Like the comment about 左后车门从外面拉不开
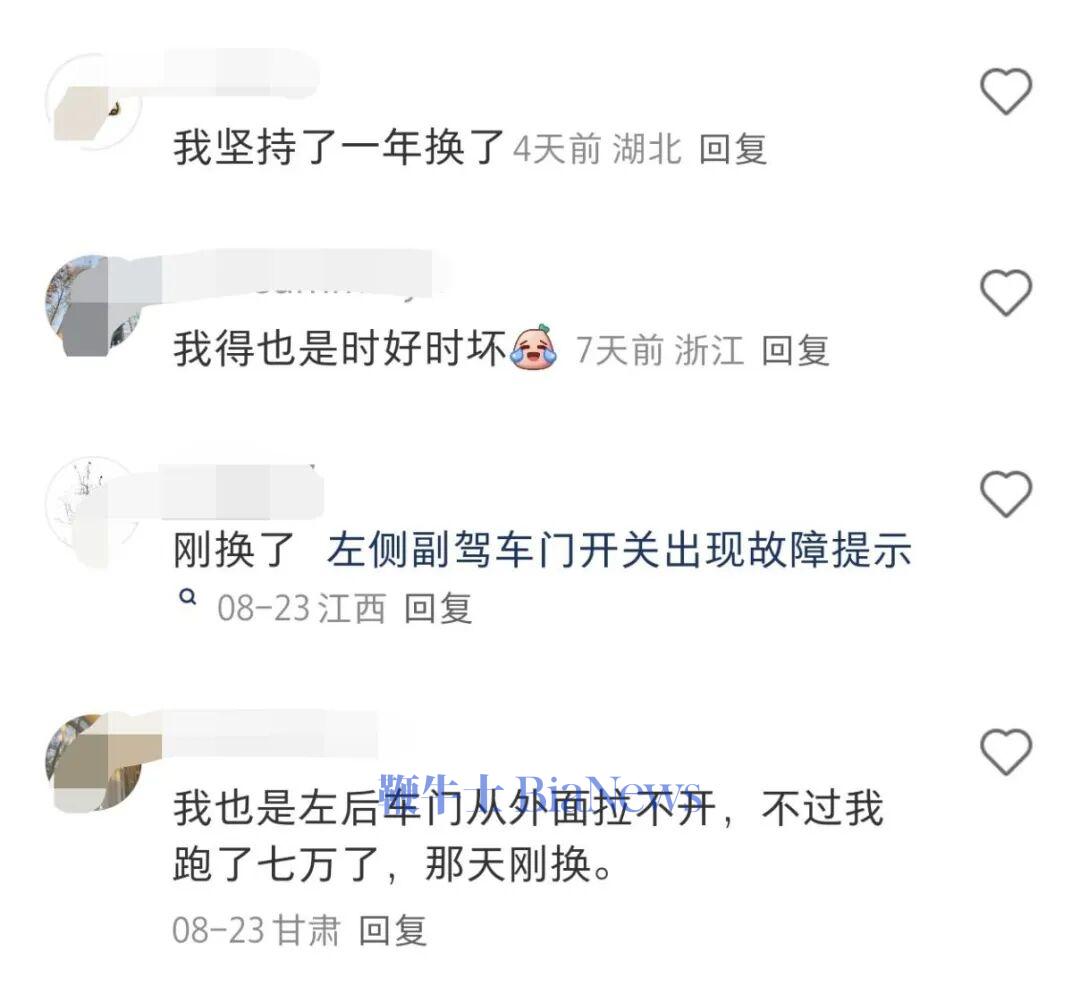This screenshot has width=1080, height=994. [x=1005, y=752]
